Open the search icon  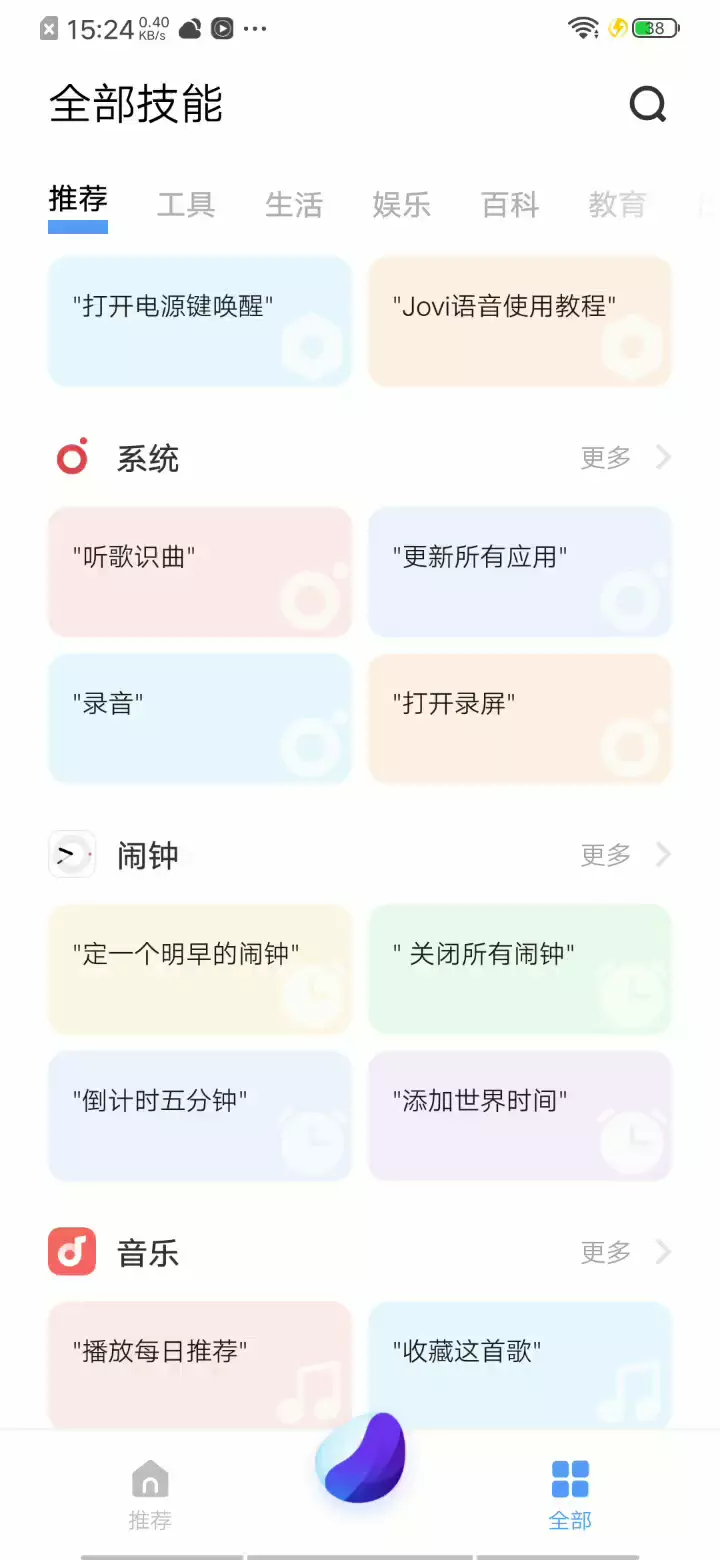(647, 104)
